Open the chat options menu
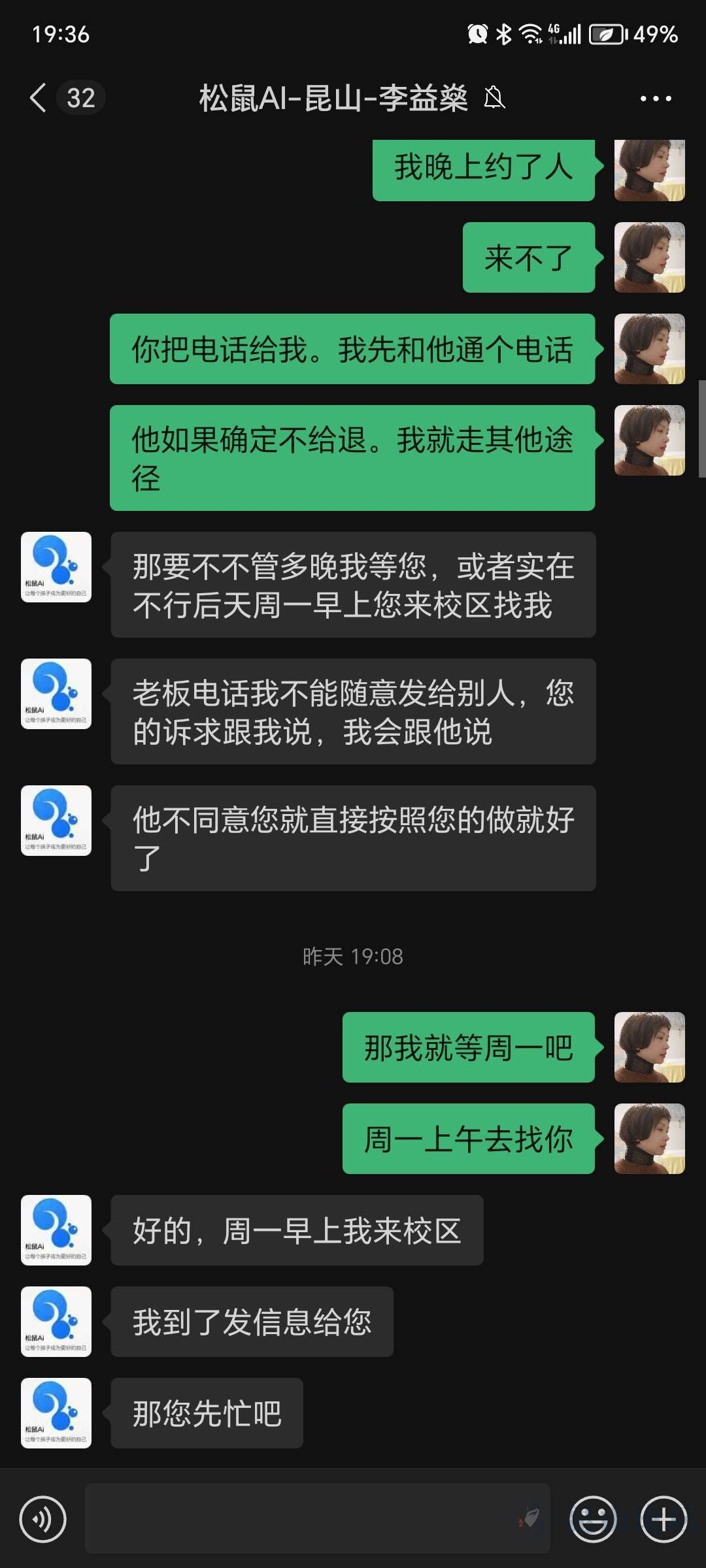 [x=655, y=99]
